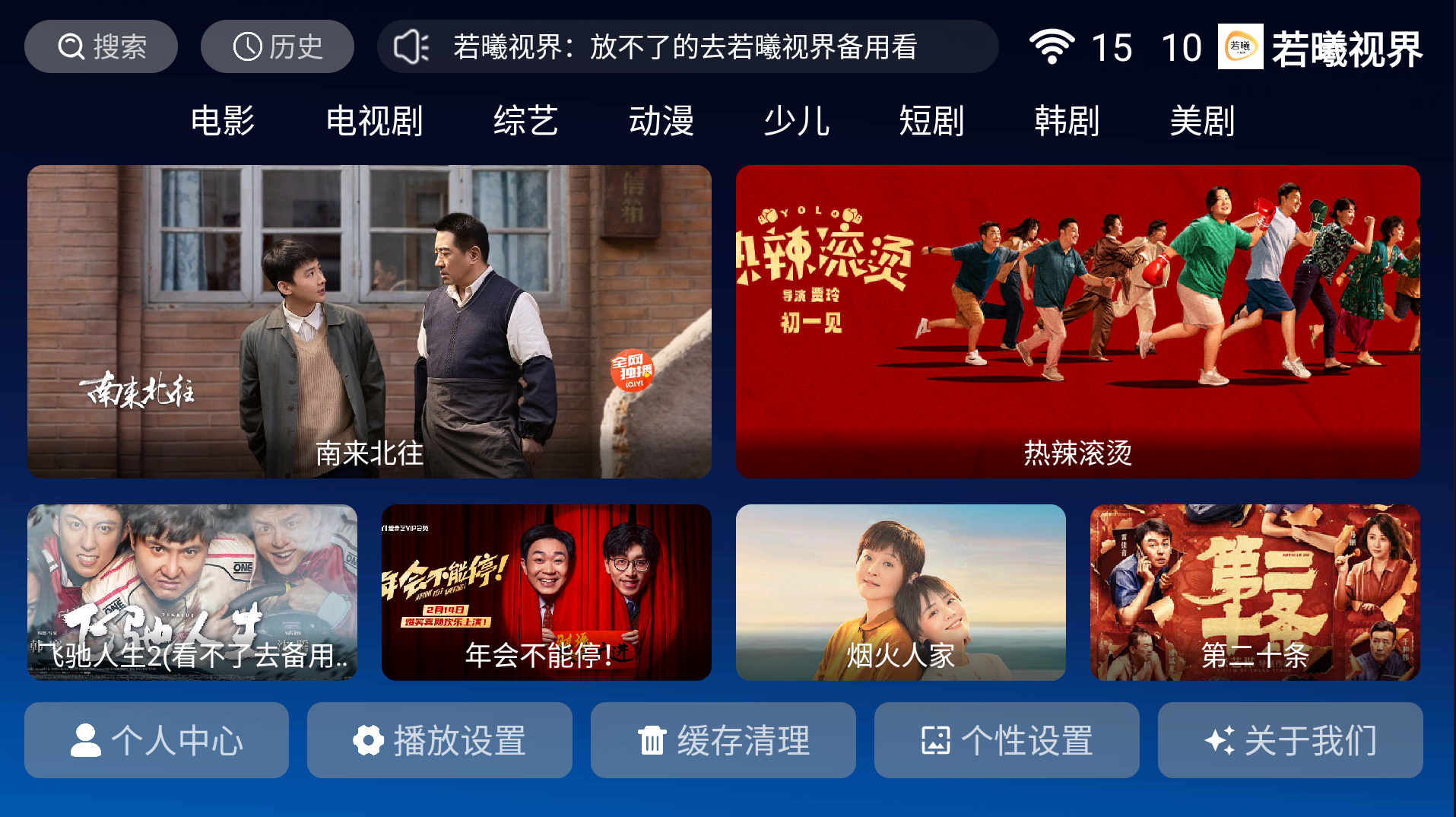Go to the 短剧 category
This screenshot has height=817, width=1456.
tap(931, 121)
